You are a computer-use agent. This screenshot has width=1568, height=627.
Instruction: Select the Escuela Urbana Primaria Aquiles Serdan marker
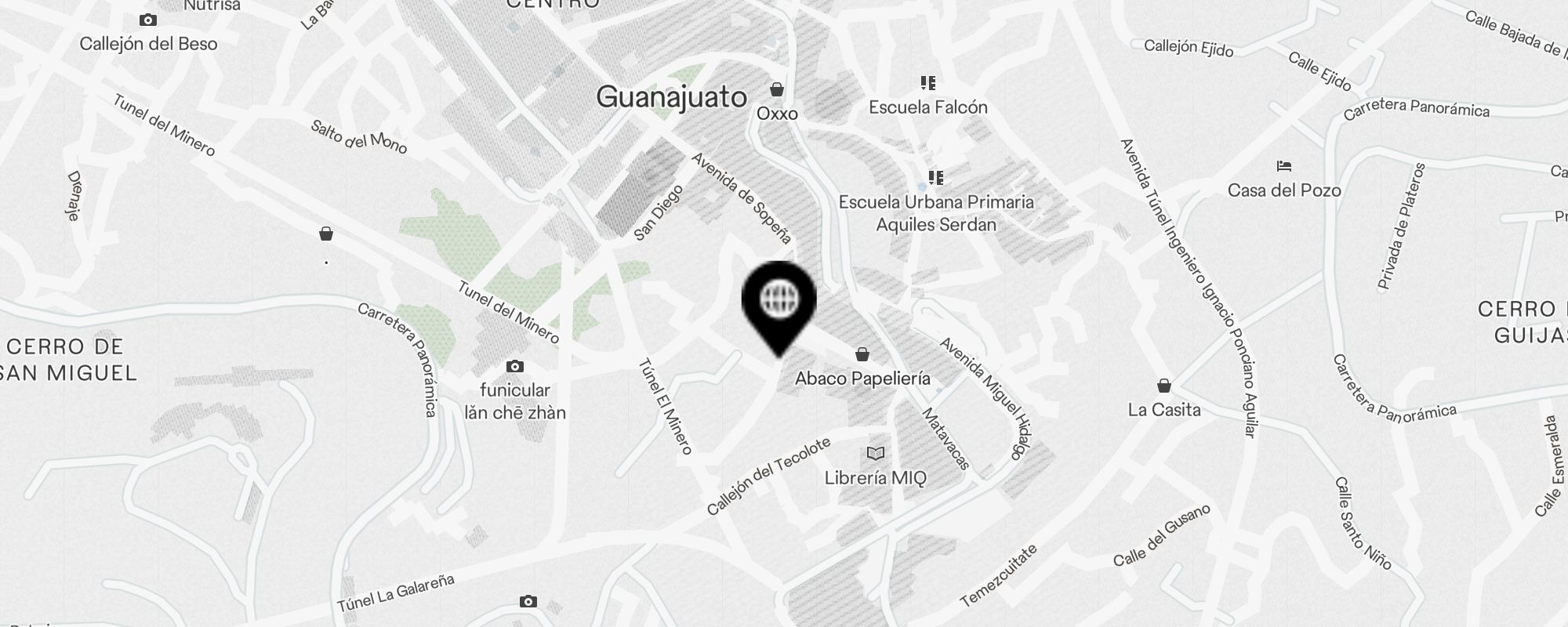[x=935, y=178]
